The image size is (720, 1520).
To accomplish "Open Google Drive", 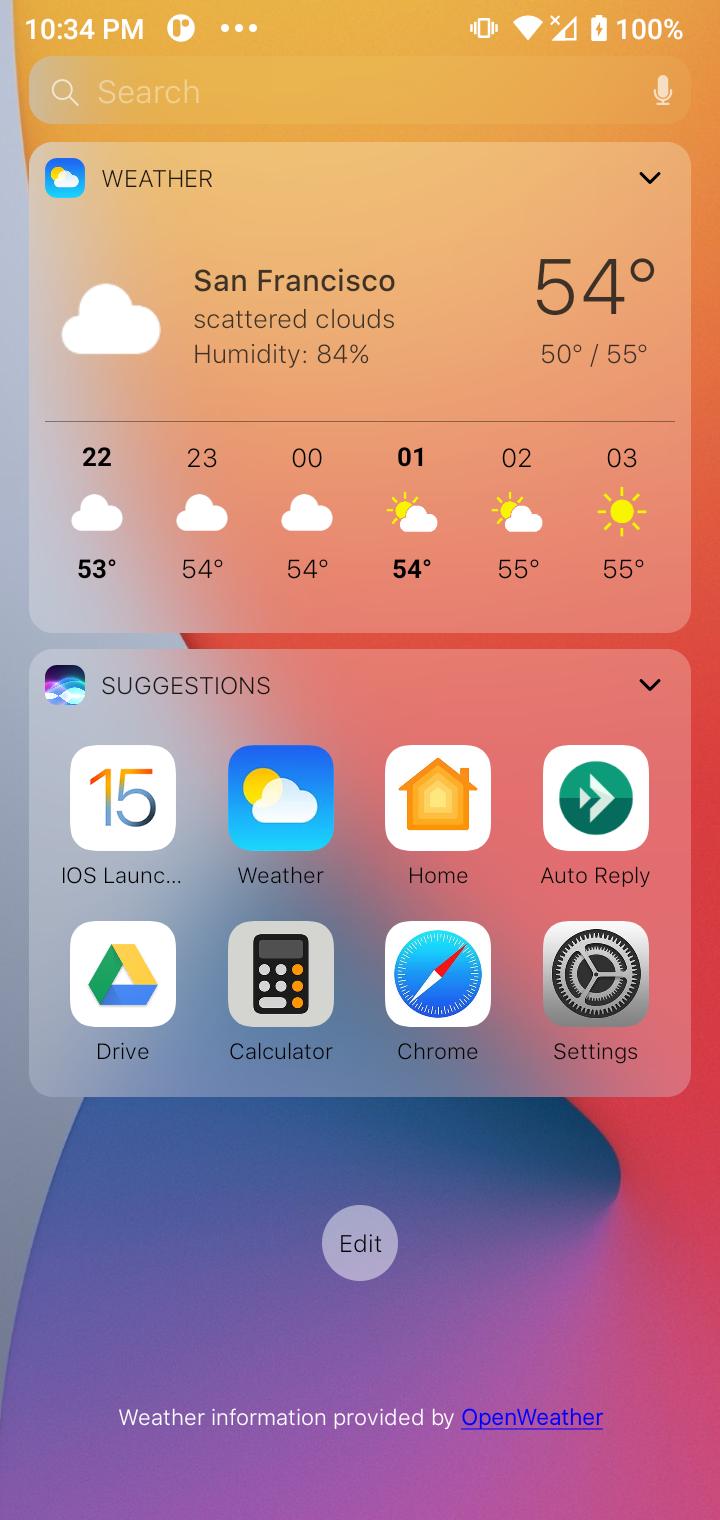I will [123, 974].
